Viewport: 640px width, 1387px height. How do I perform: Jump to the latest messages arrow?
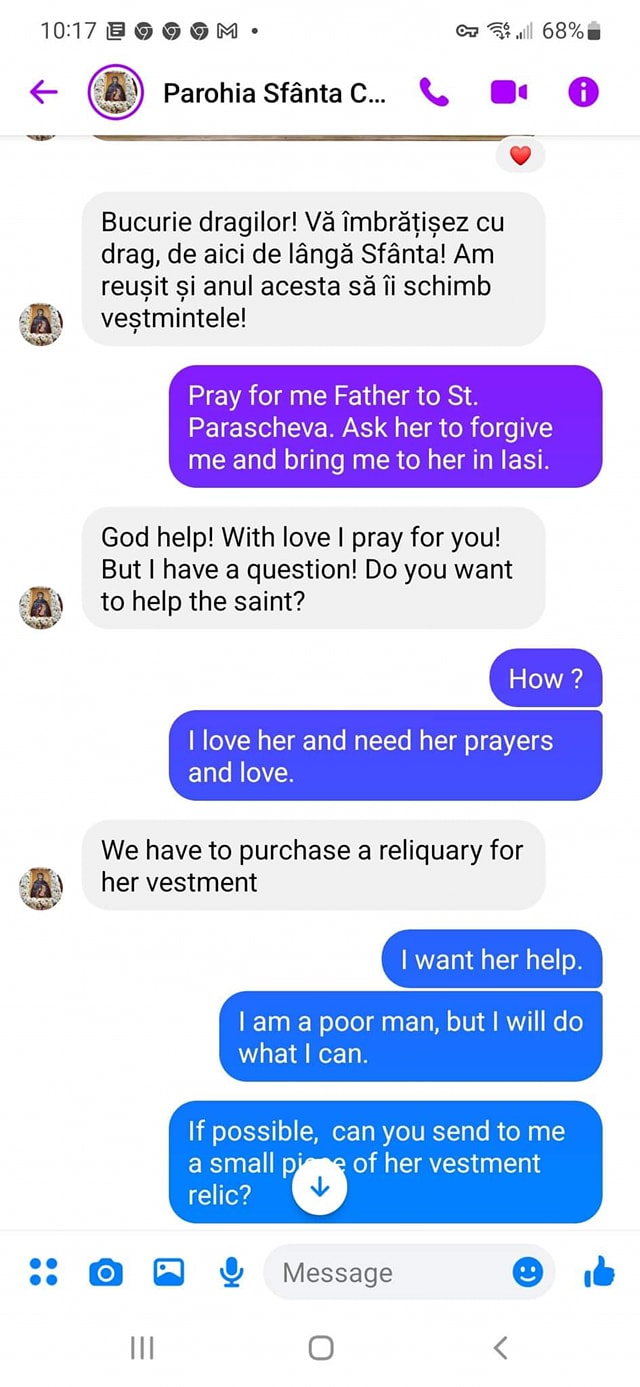[320, 1187]
